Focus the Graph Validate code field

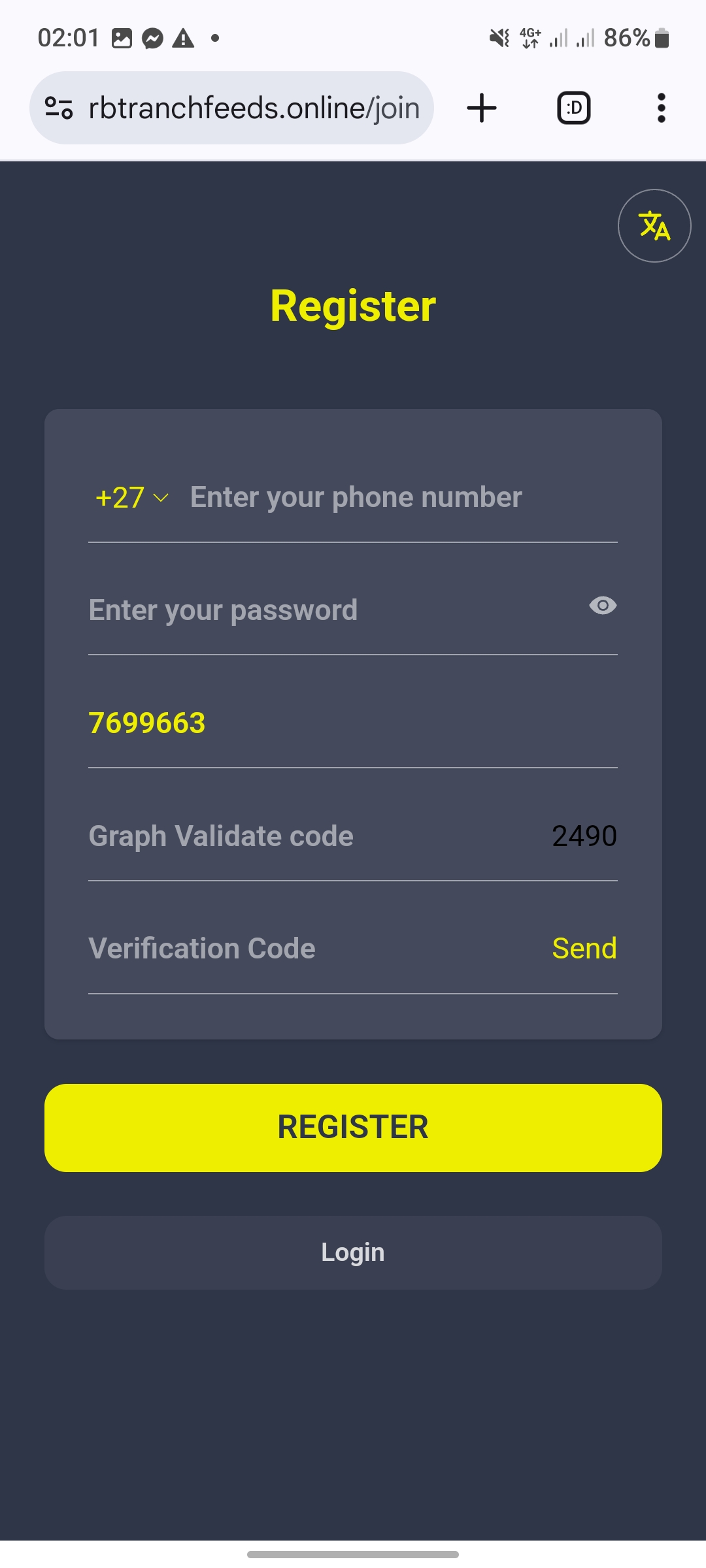click(314, 836)
